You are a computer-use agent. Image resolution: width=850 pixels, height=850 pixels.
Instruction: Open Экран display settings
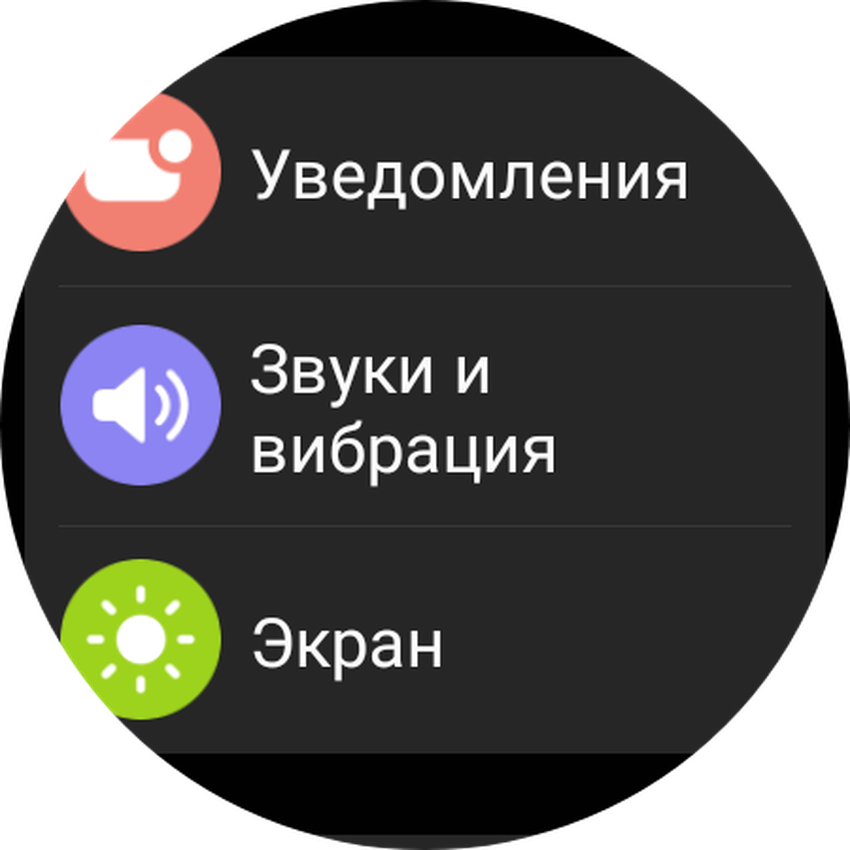coord(425,640)
